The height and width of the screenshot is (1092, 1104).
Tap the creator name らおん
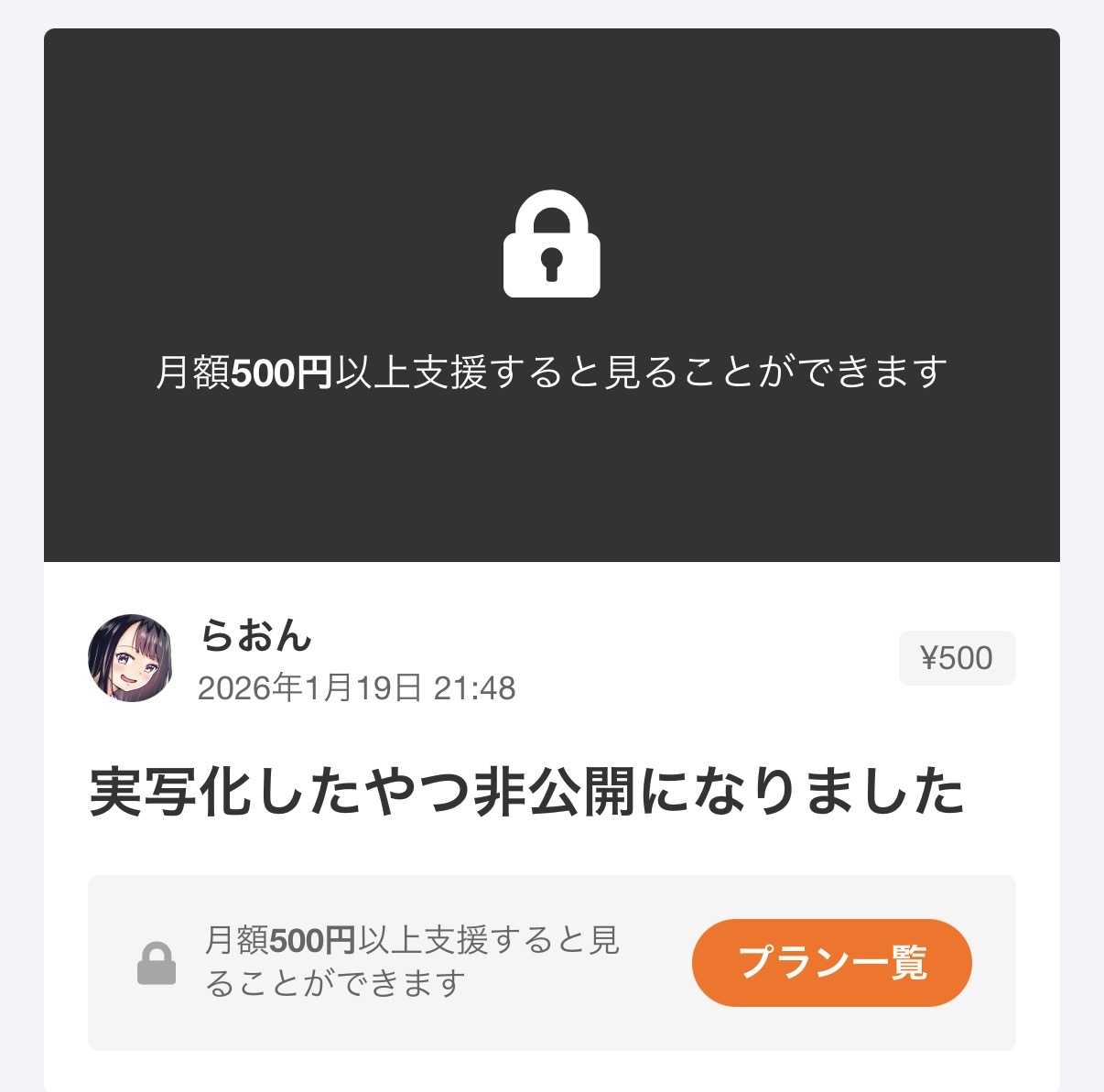tap(256, 635)
